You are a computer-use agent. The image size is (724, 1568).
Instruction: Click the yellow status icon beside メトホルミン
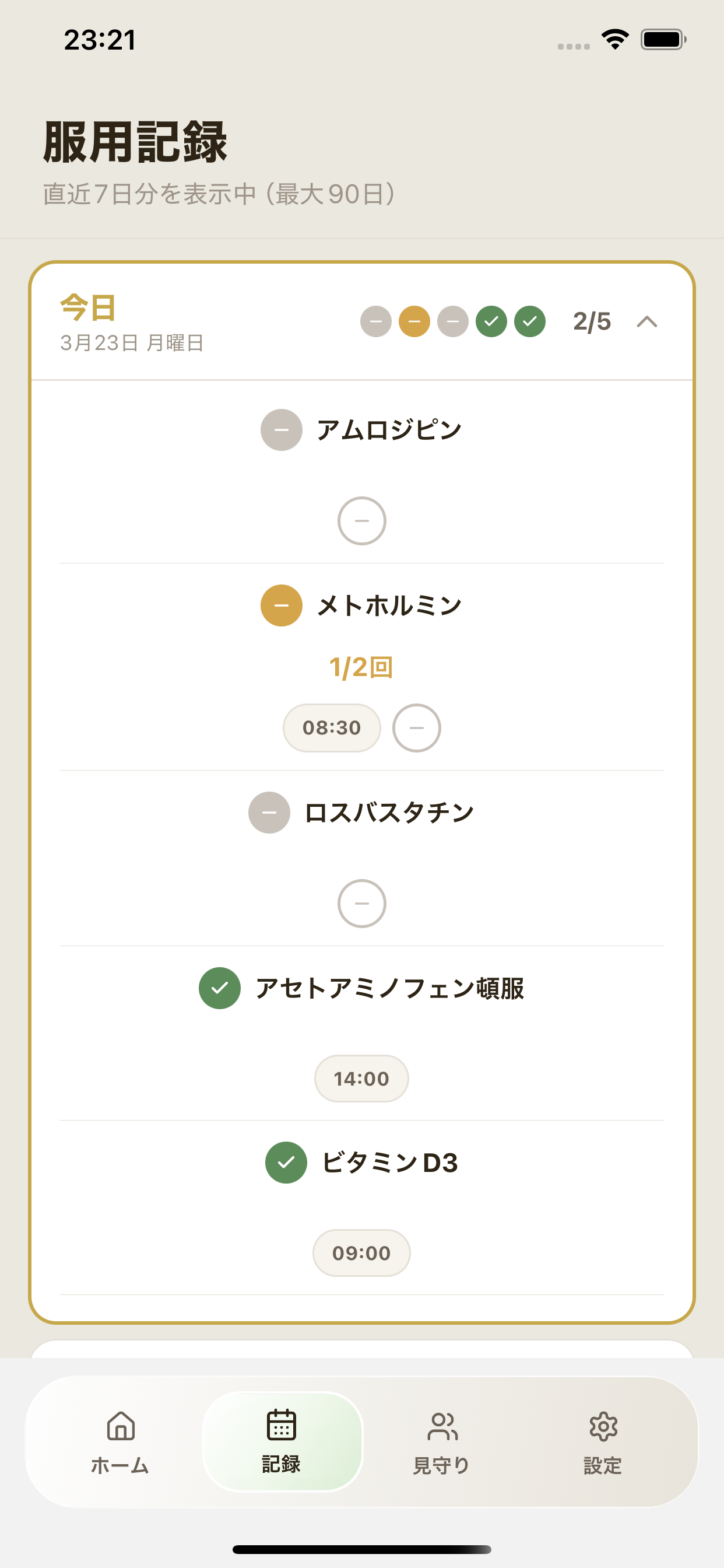pos(281,605)
